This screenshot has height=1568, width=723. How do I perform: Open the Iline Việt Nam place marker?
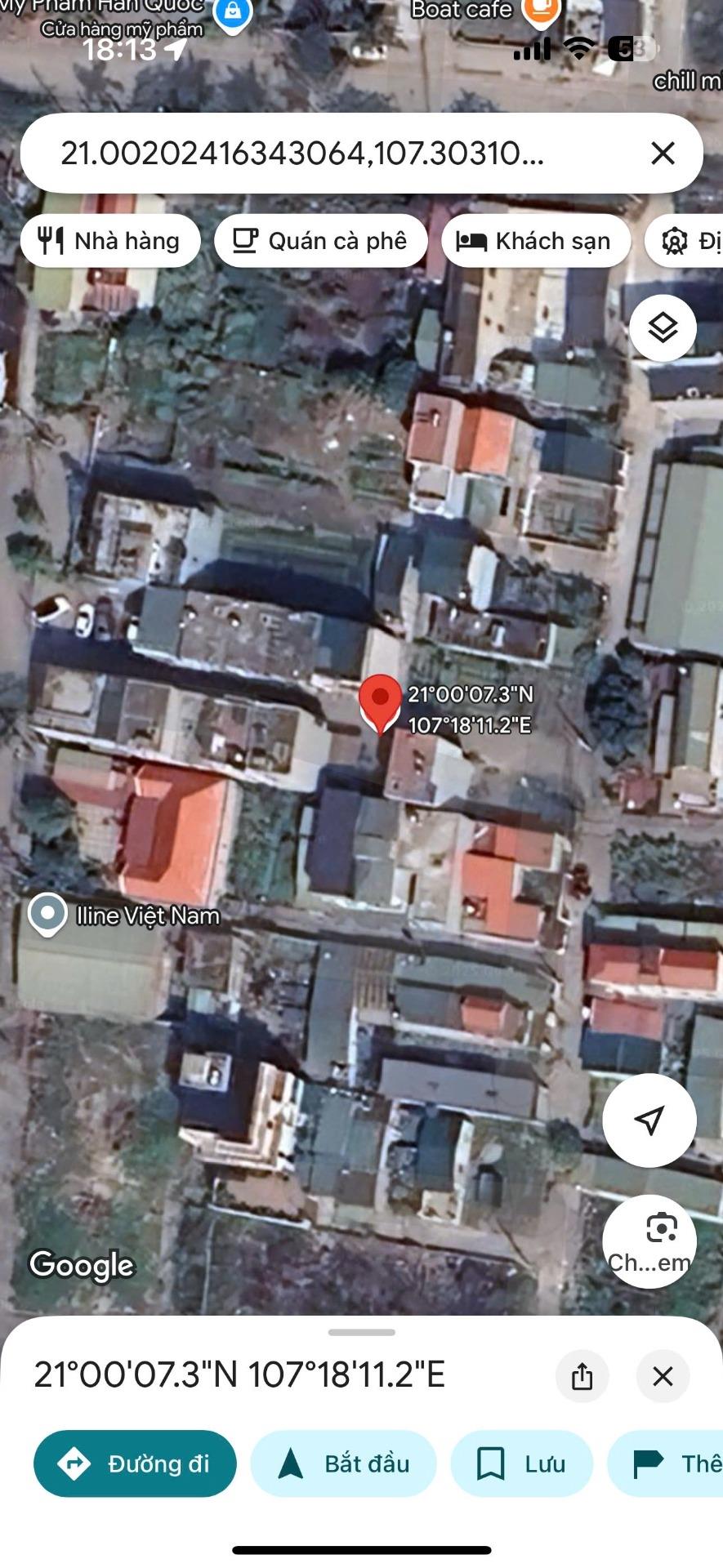[47, 913]
